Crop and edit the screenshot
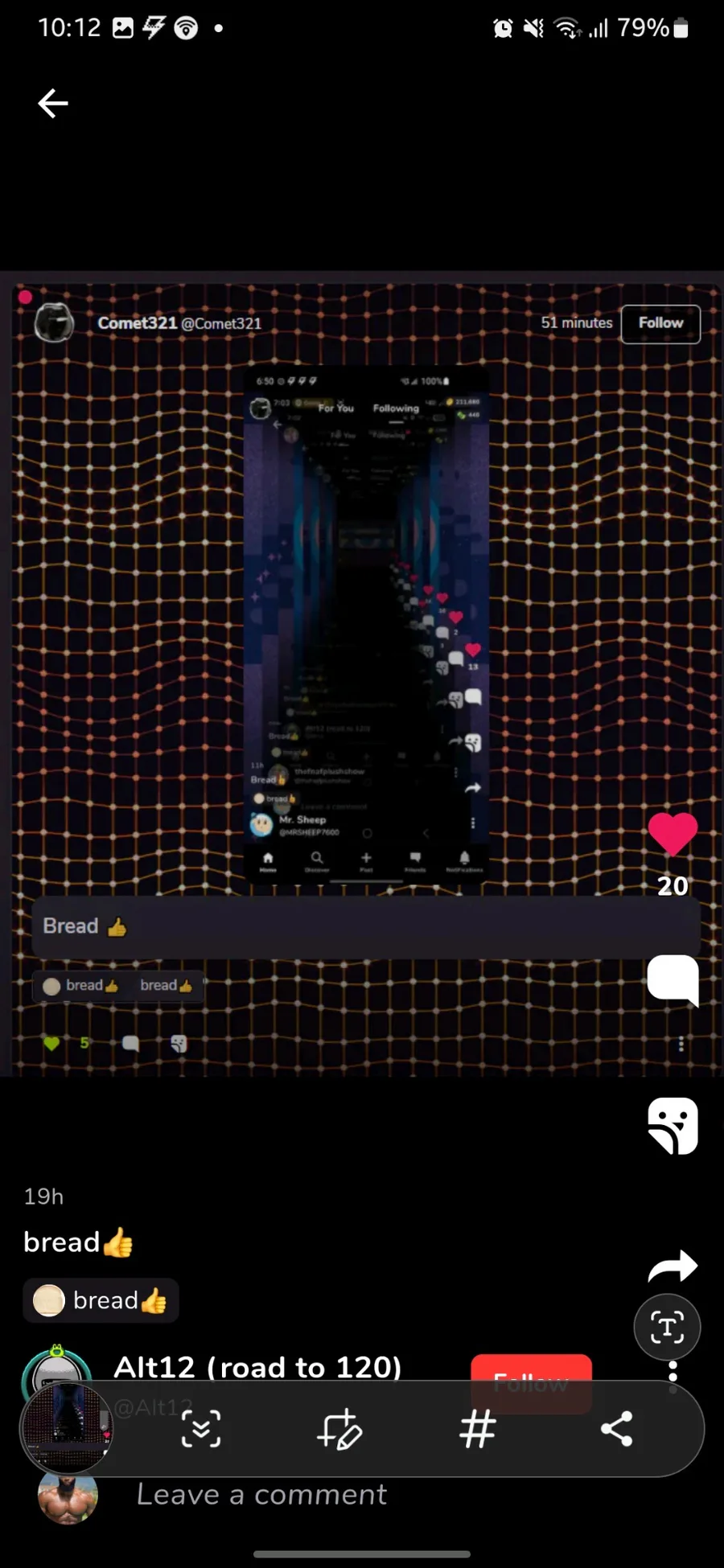 (339, 1429)
